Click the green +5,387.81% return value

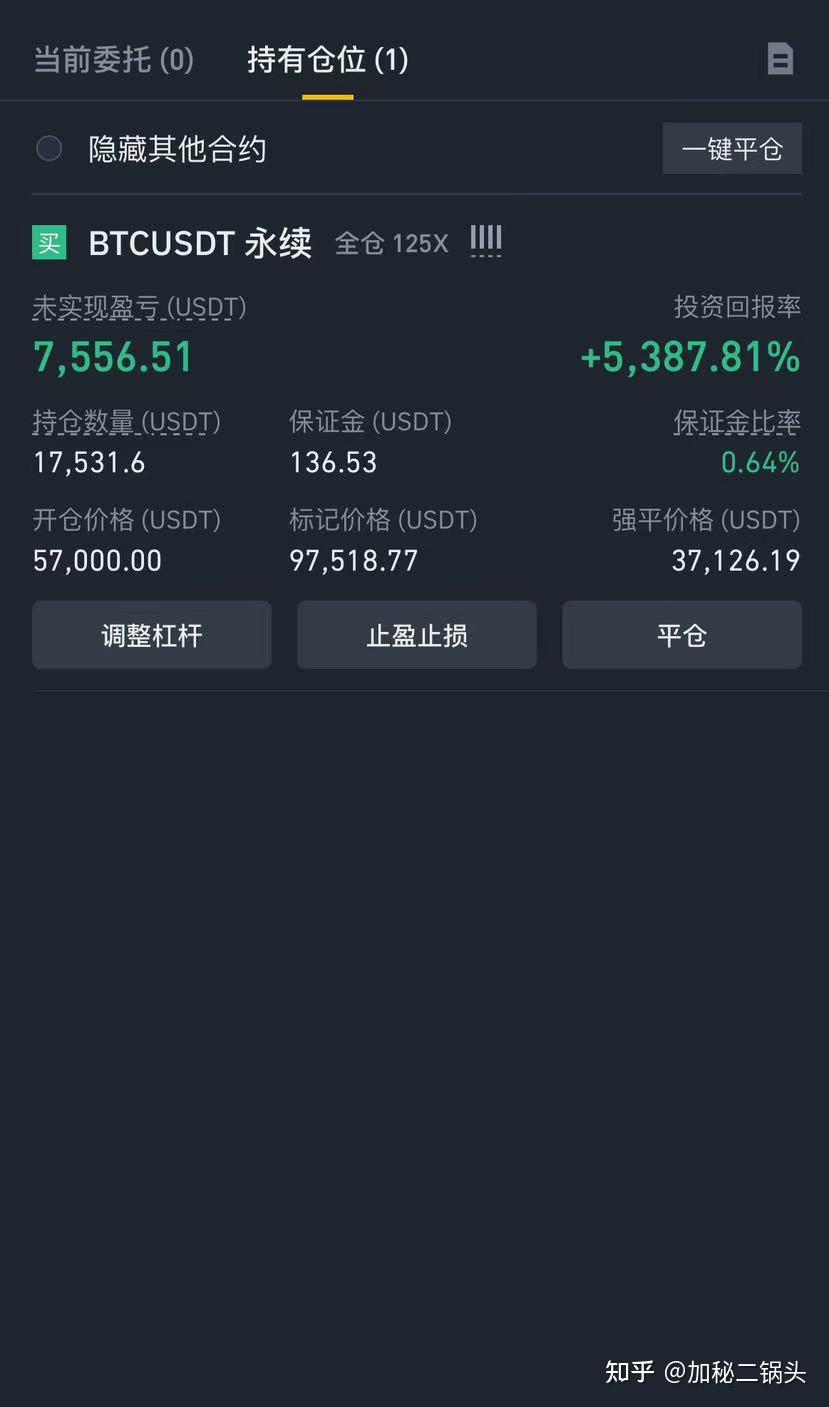[689, 356]
